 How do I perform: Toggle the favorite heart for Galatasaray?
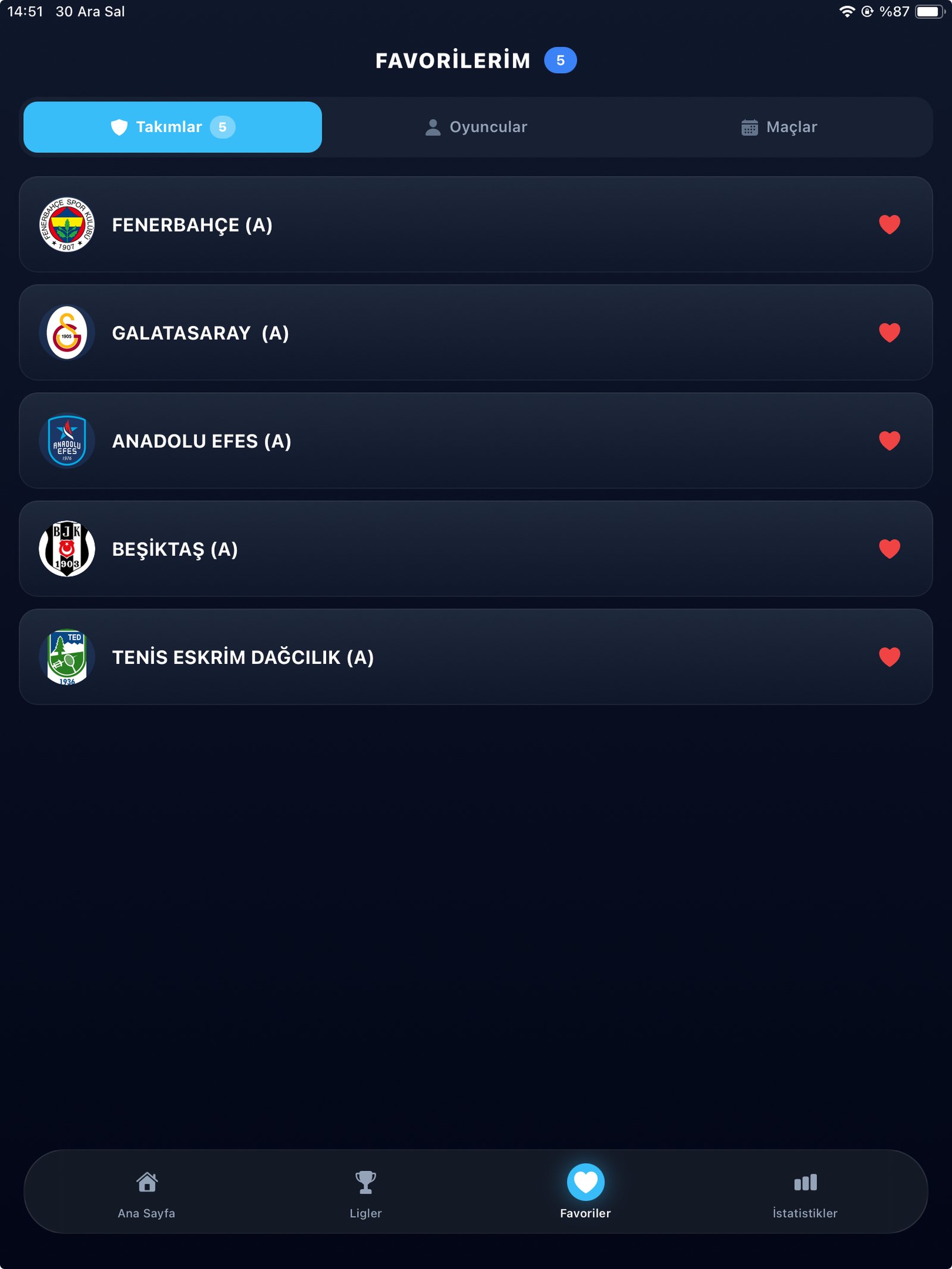(889, 333)
